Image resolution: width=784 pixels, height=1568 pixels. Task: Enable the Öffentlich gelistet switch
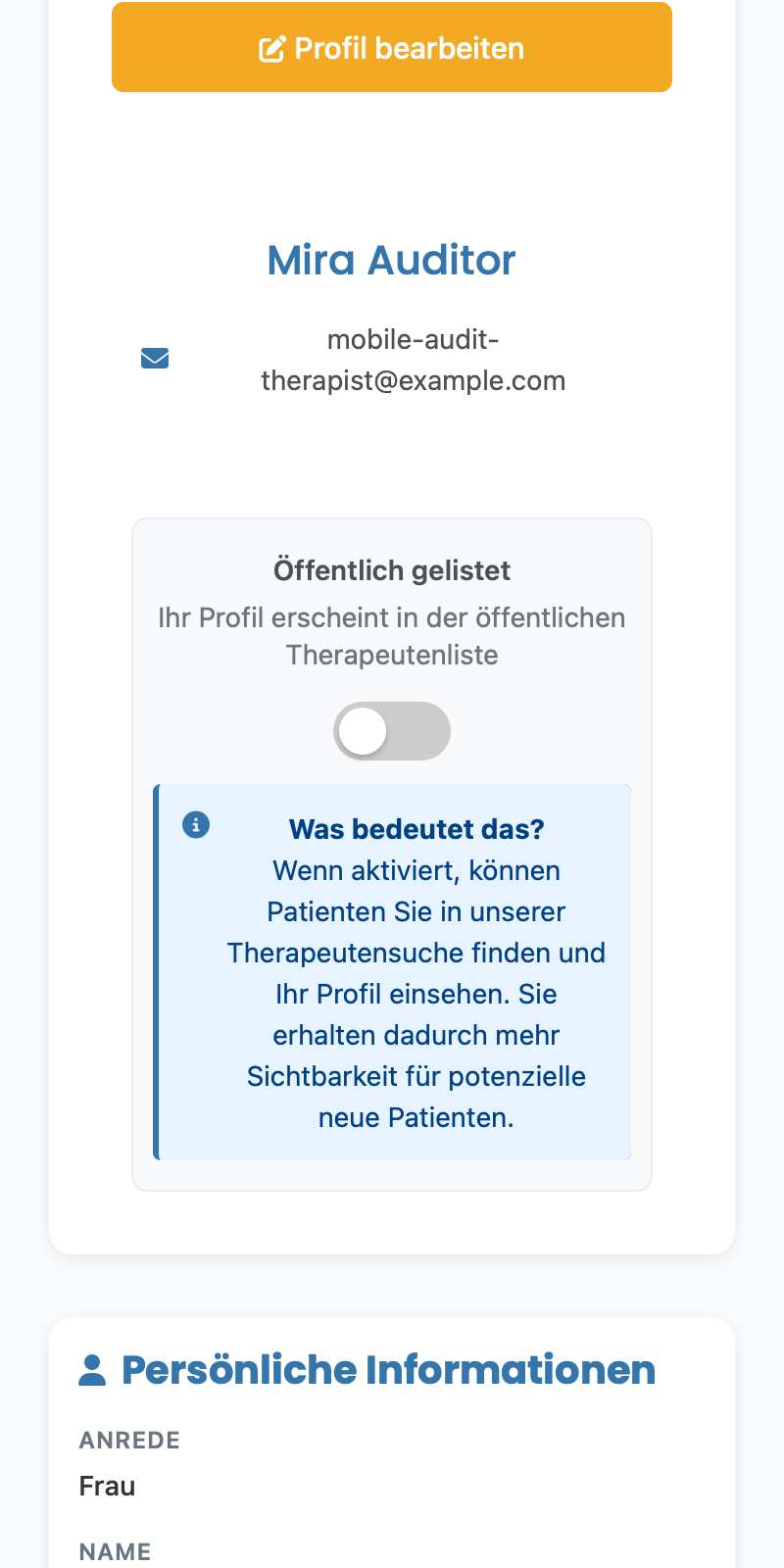392,731
